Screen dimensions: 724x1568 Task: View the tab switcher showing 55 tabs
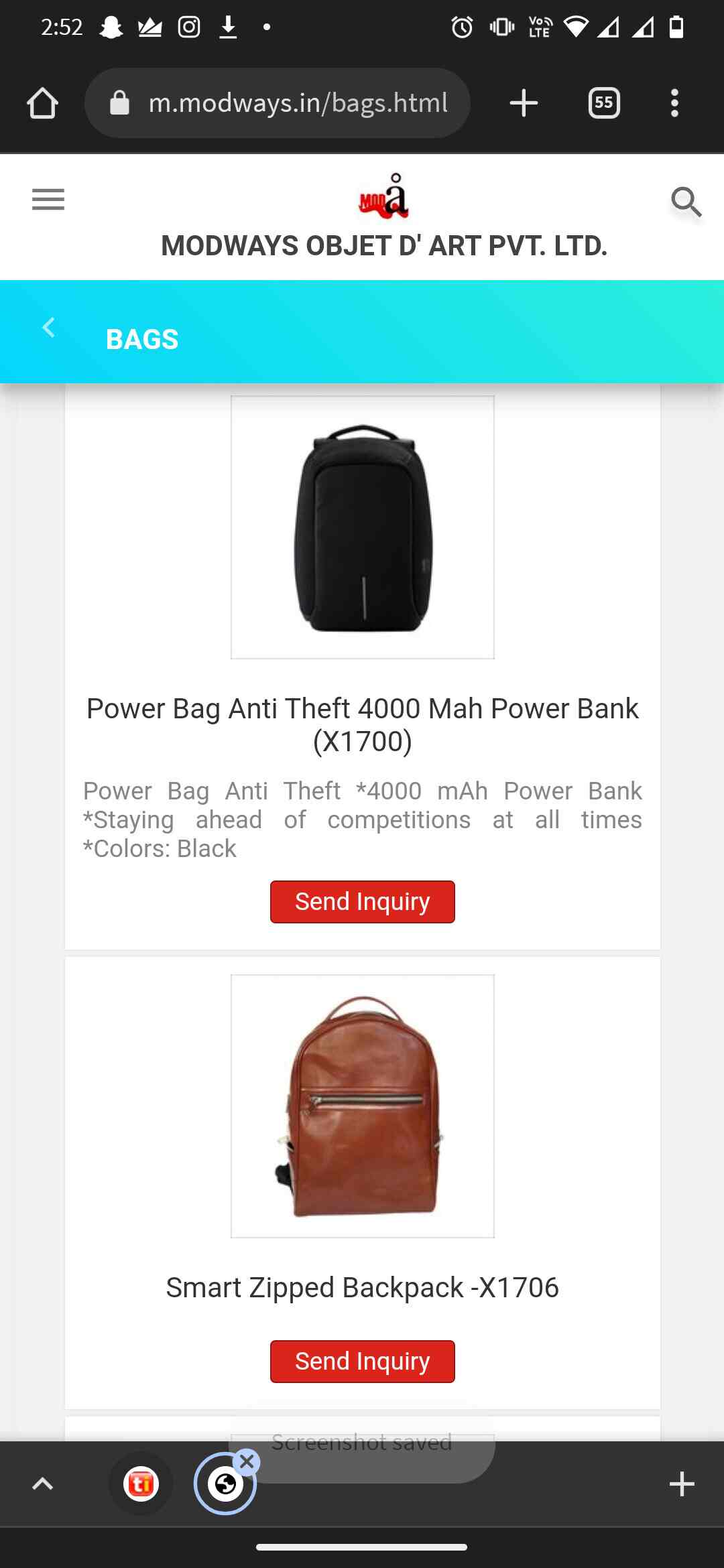(602, 102)
